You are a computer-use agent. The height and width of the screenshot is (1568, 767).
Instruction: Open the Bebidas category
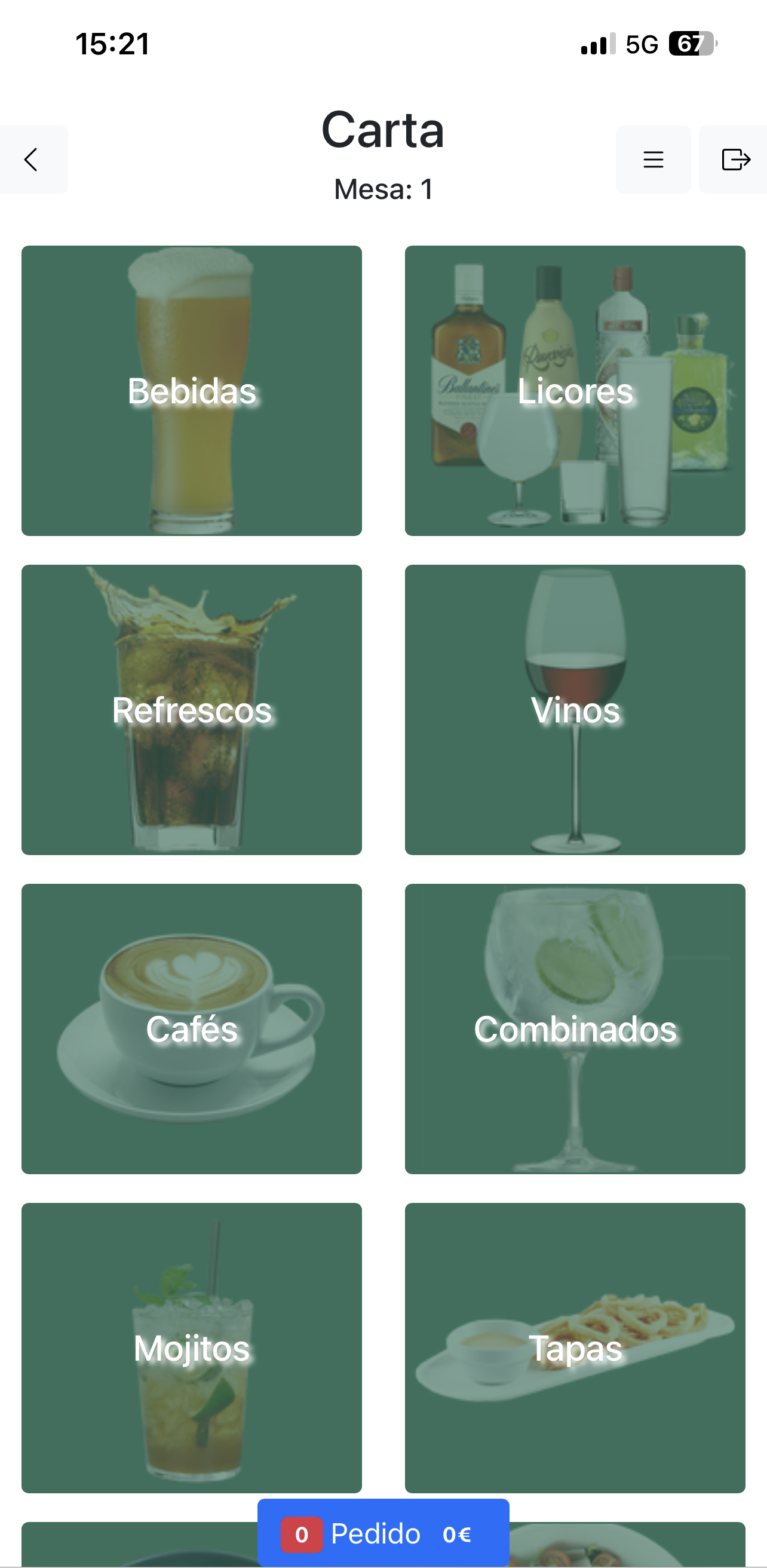click(192, 391)
